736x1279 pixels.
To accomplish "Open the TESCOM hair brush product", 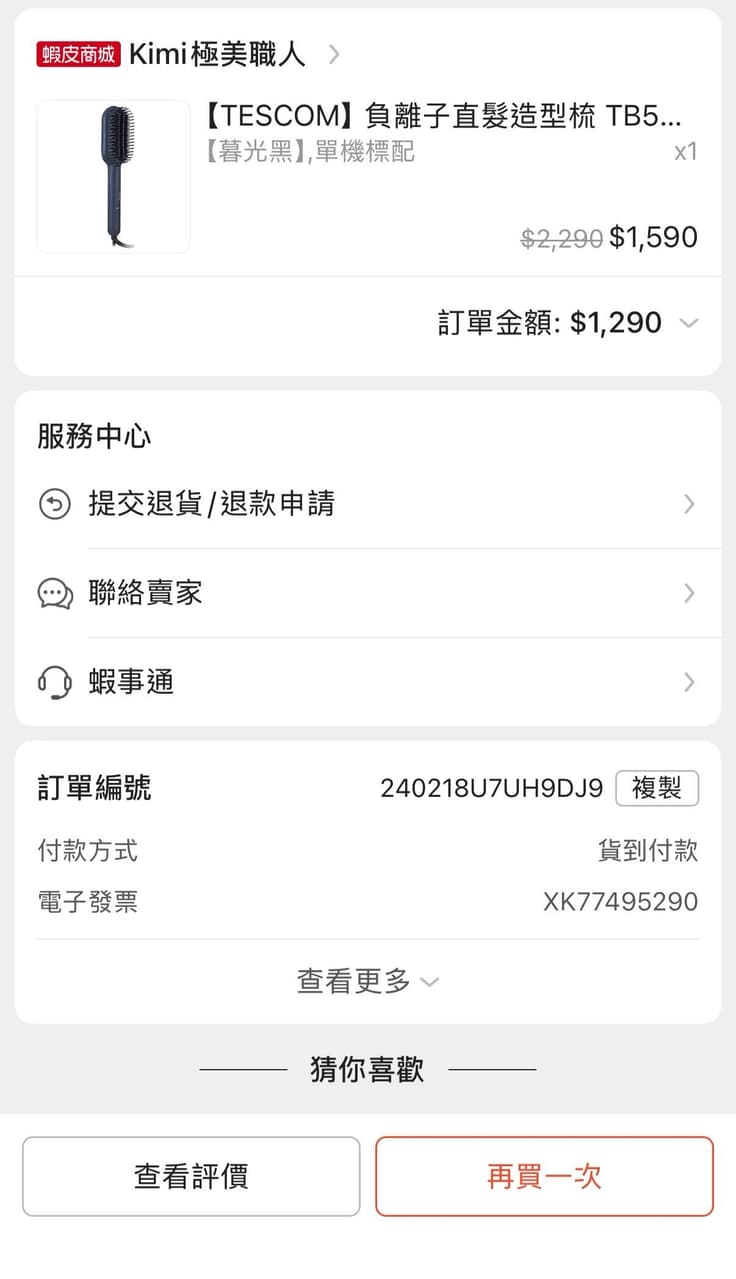I will (x=367, y=176).
